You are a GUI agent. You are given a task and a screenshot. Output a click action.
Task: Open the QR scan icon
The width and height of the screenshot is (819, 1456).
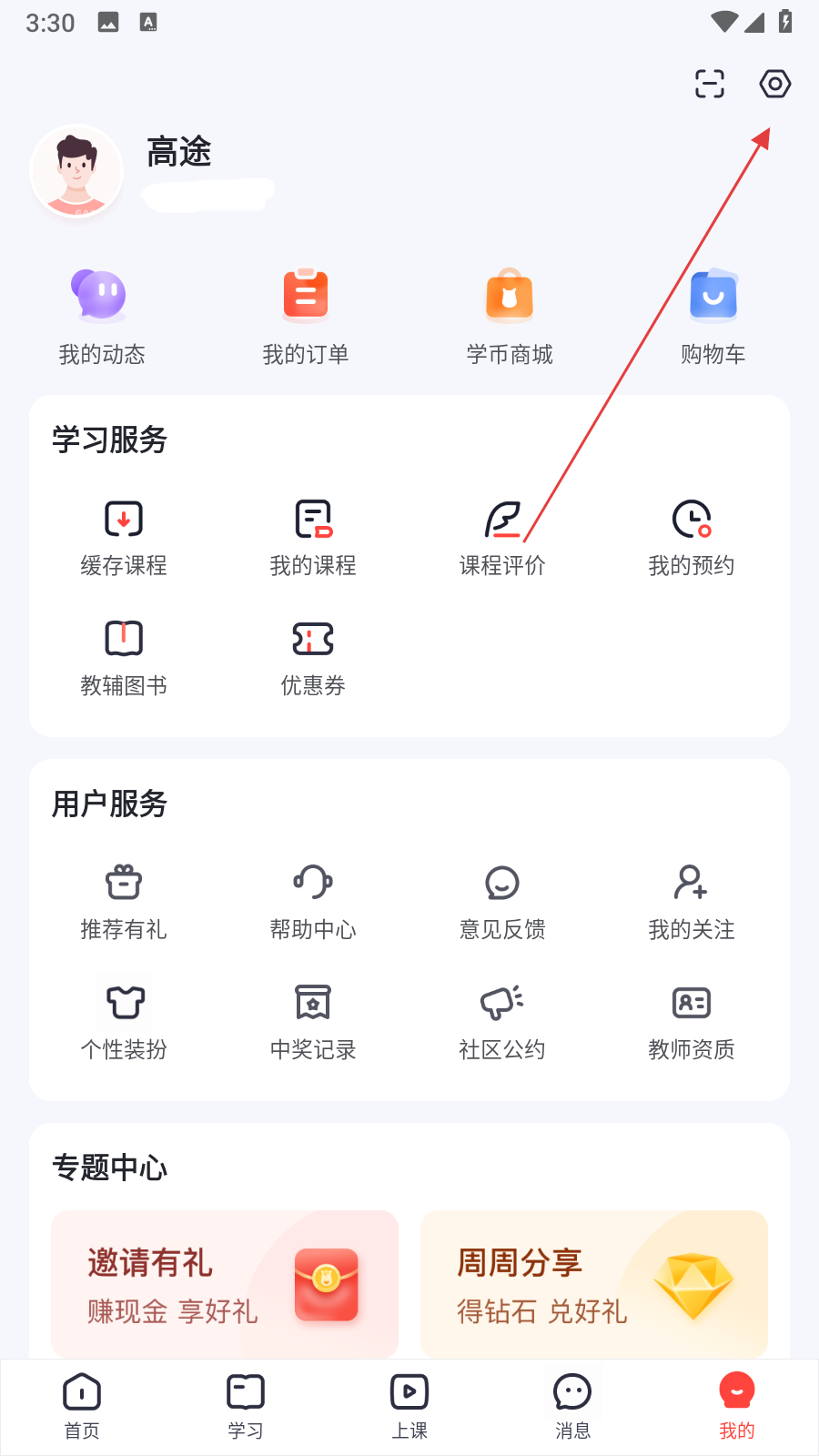[x=710, y=85]
